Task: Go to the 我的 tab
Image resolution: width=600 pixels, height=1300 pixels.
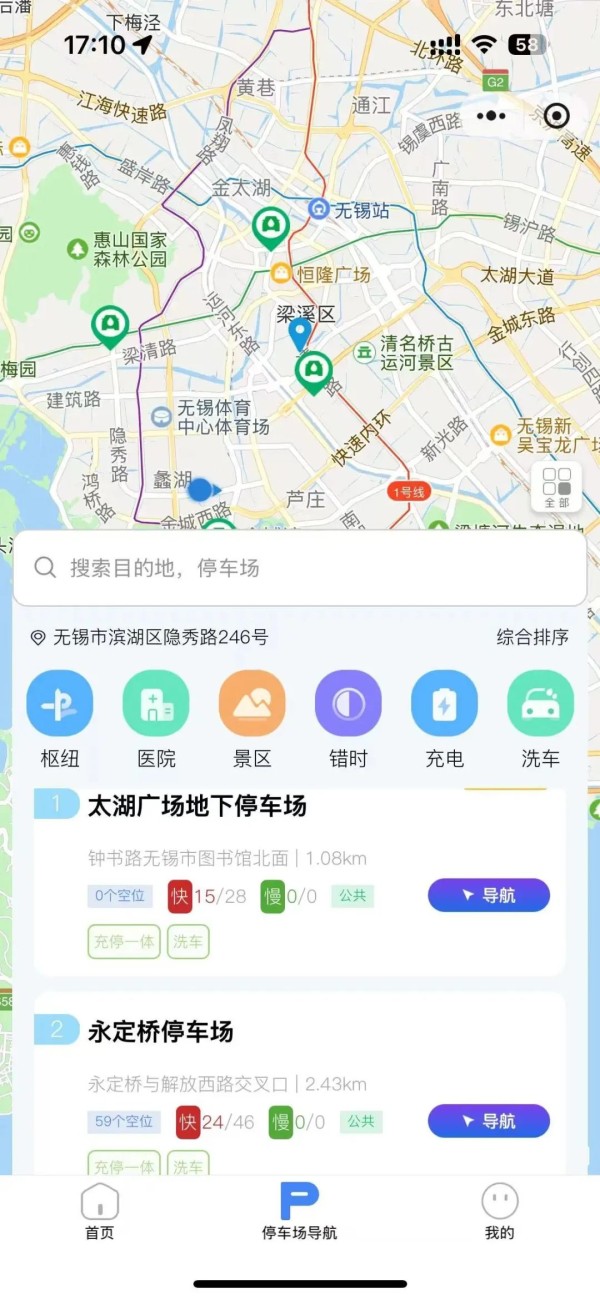Action: point(499,1212)
